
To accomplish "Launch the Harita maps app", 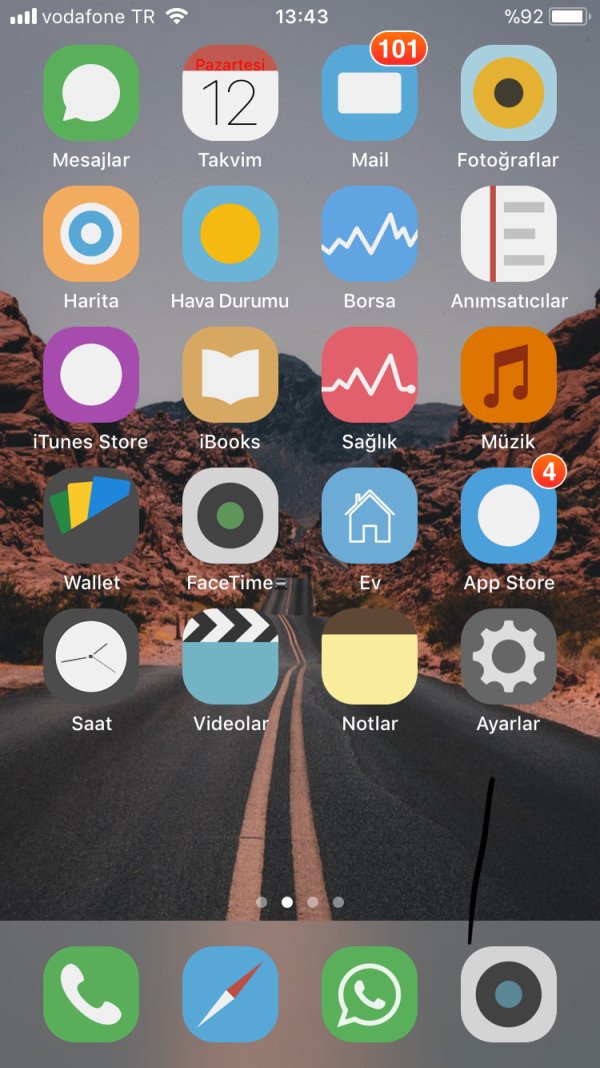I will [91, 234].
